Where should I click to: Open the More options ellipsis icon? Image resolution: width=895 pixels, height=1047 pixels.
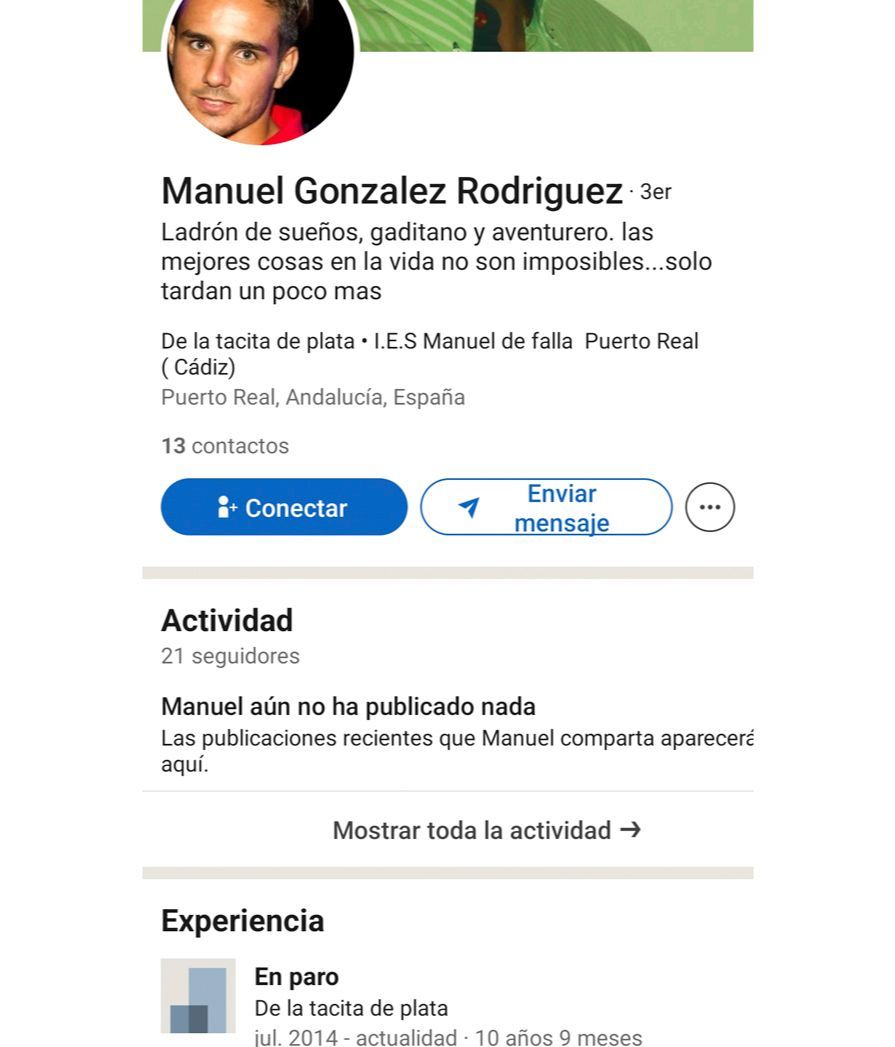tap(710, 507)
